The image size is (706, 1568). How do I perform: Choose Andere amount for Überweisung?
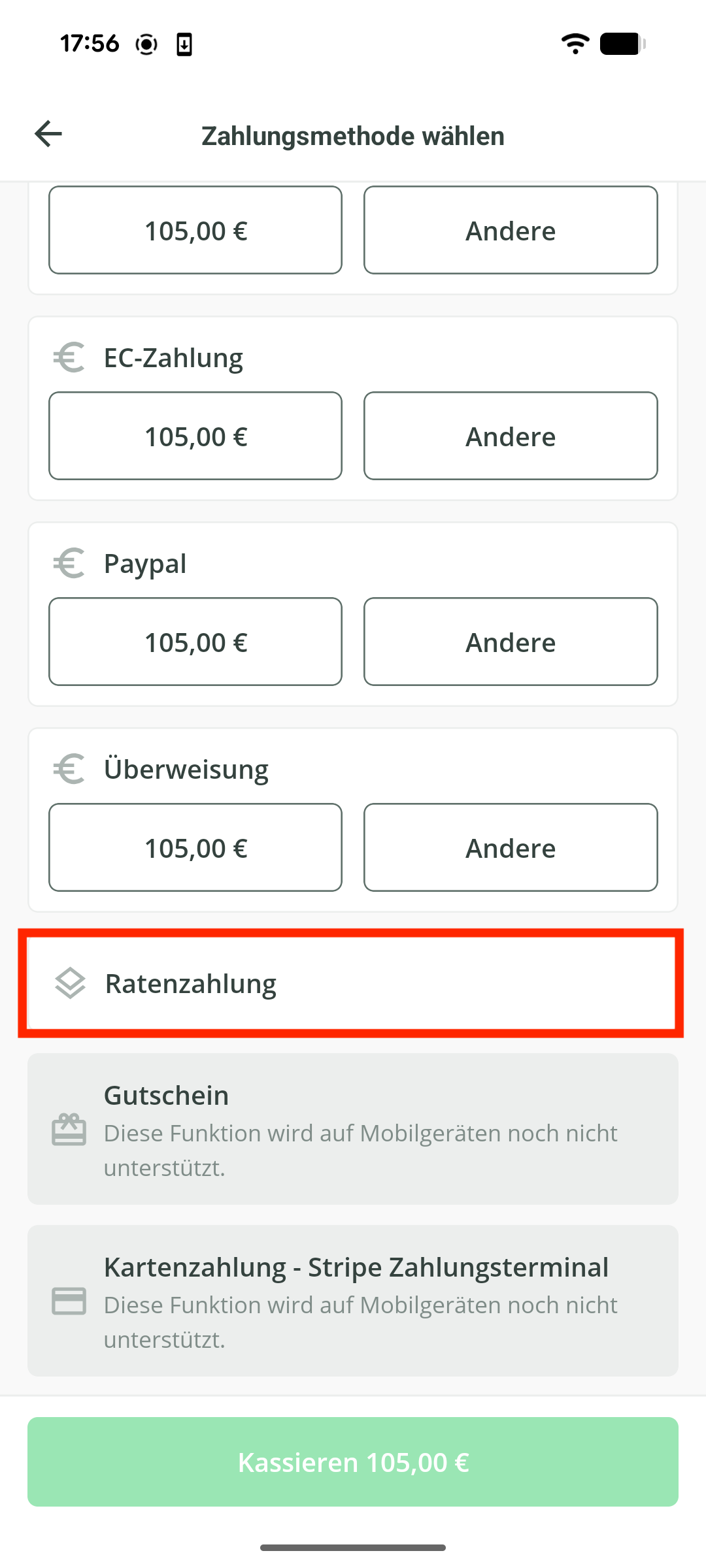coord(511,848)
